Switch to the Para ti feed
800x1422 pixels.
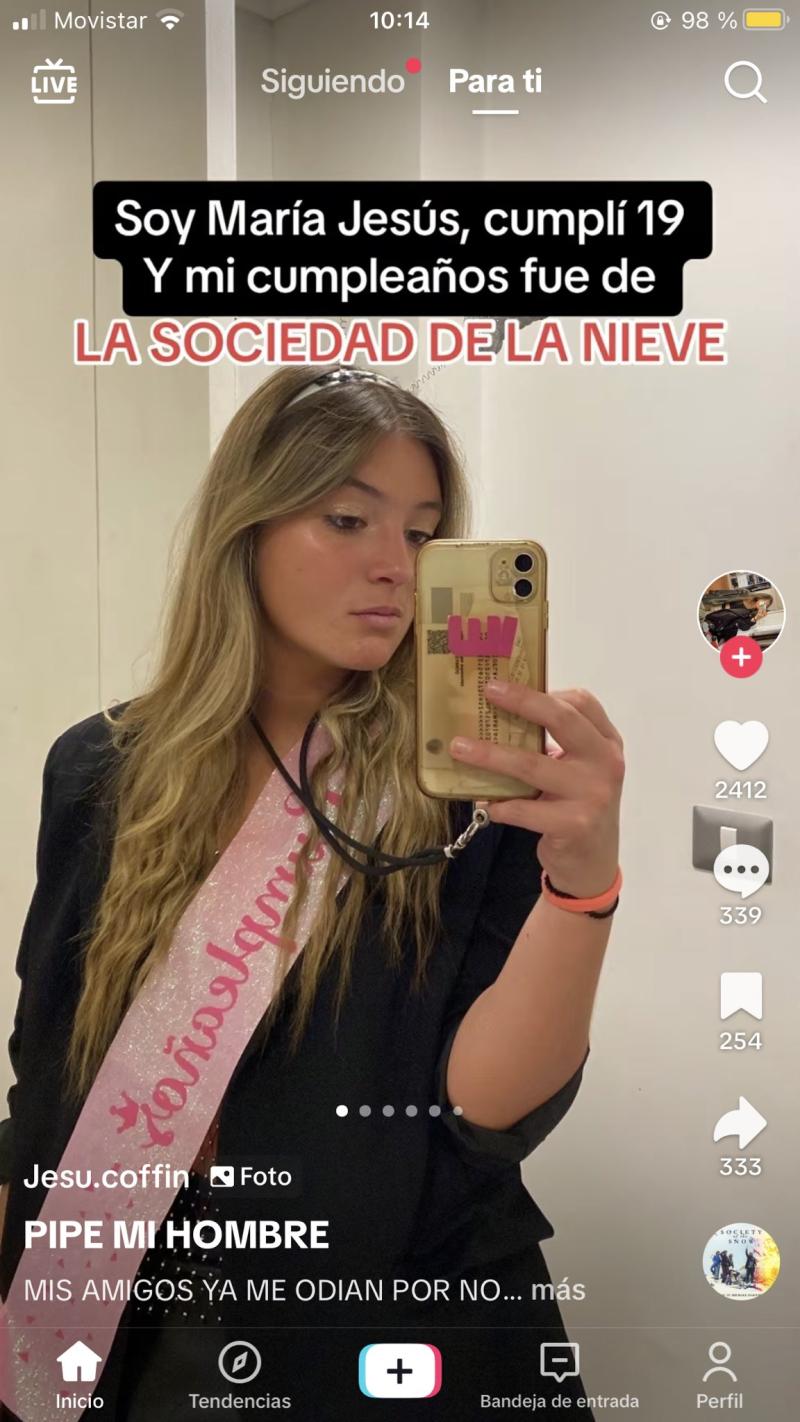[x=496, y=82]
